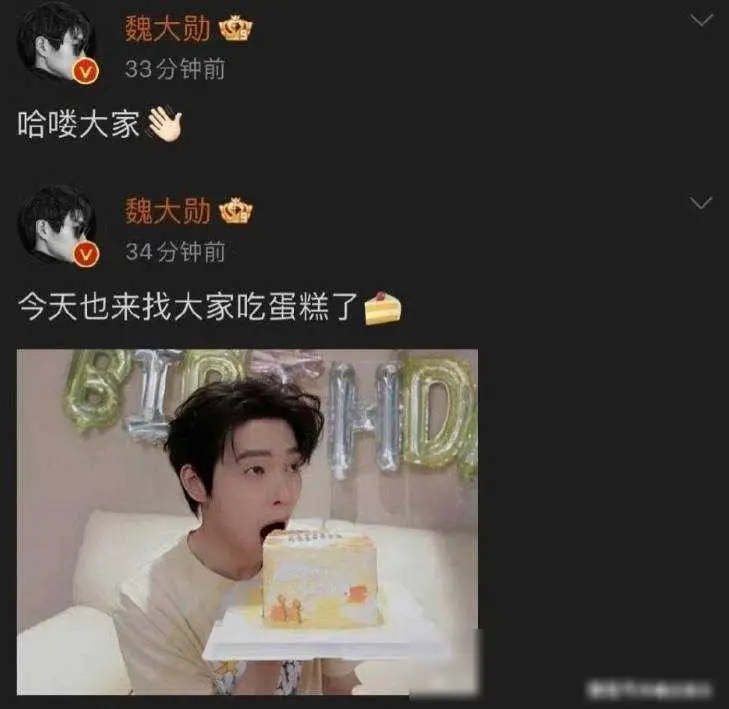This screenshot has height=709, width=729.
Task: Expand the chevron menu on the 哈喽大家 post
Action: (x=702, y=19)
